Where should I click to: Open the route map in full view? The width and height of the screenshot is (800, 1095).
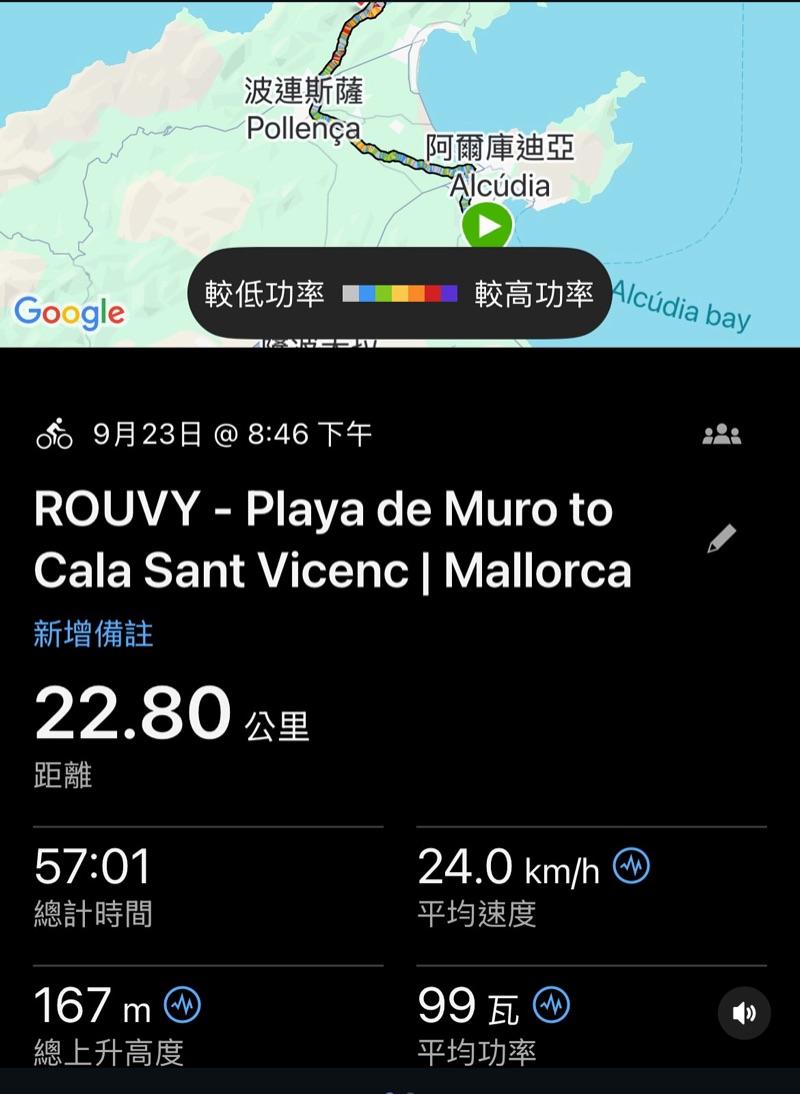click(400, 150)
